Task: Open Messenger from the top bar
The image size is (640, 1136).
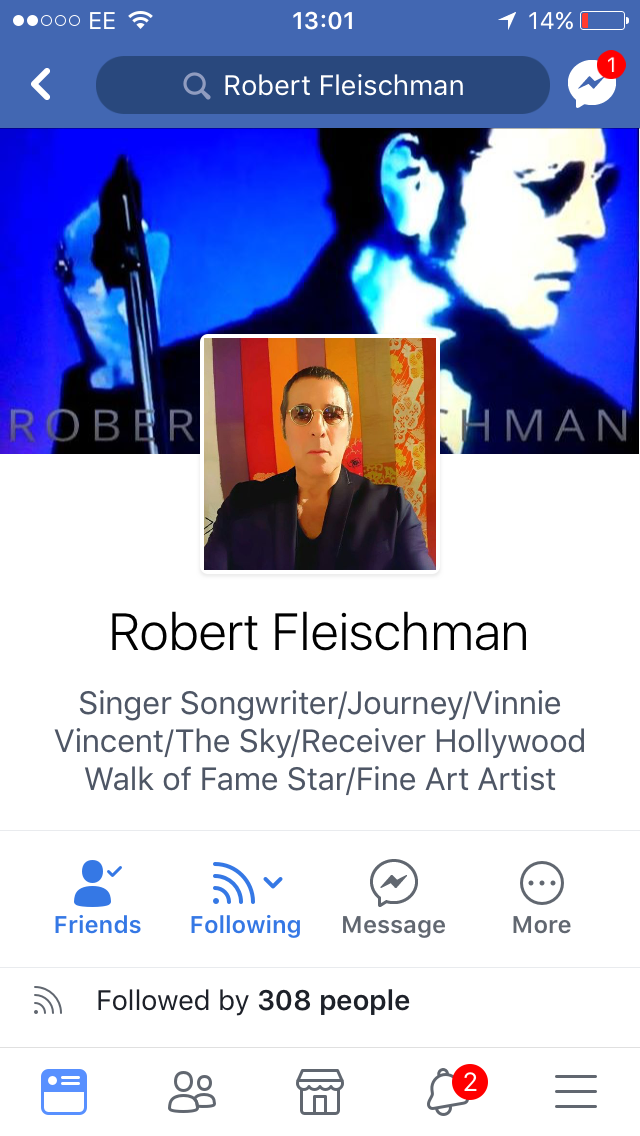Action: coord(591,85)
